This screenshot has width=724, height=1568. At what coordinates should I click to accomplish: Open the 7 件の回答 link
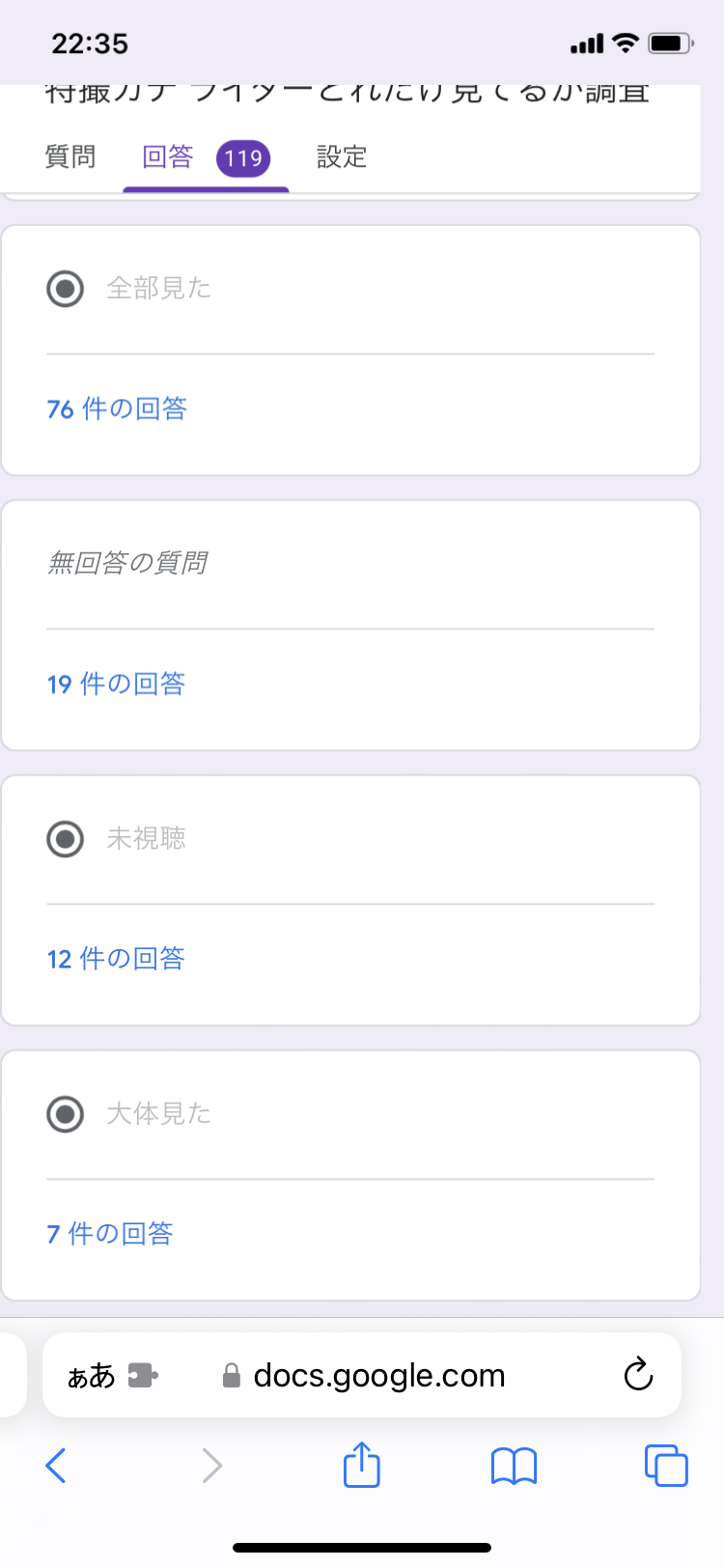pos(110,1234)
